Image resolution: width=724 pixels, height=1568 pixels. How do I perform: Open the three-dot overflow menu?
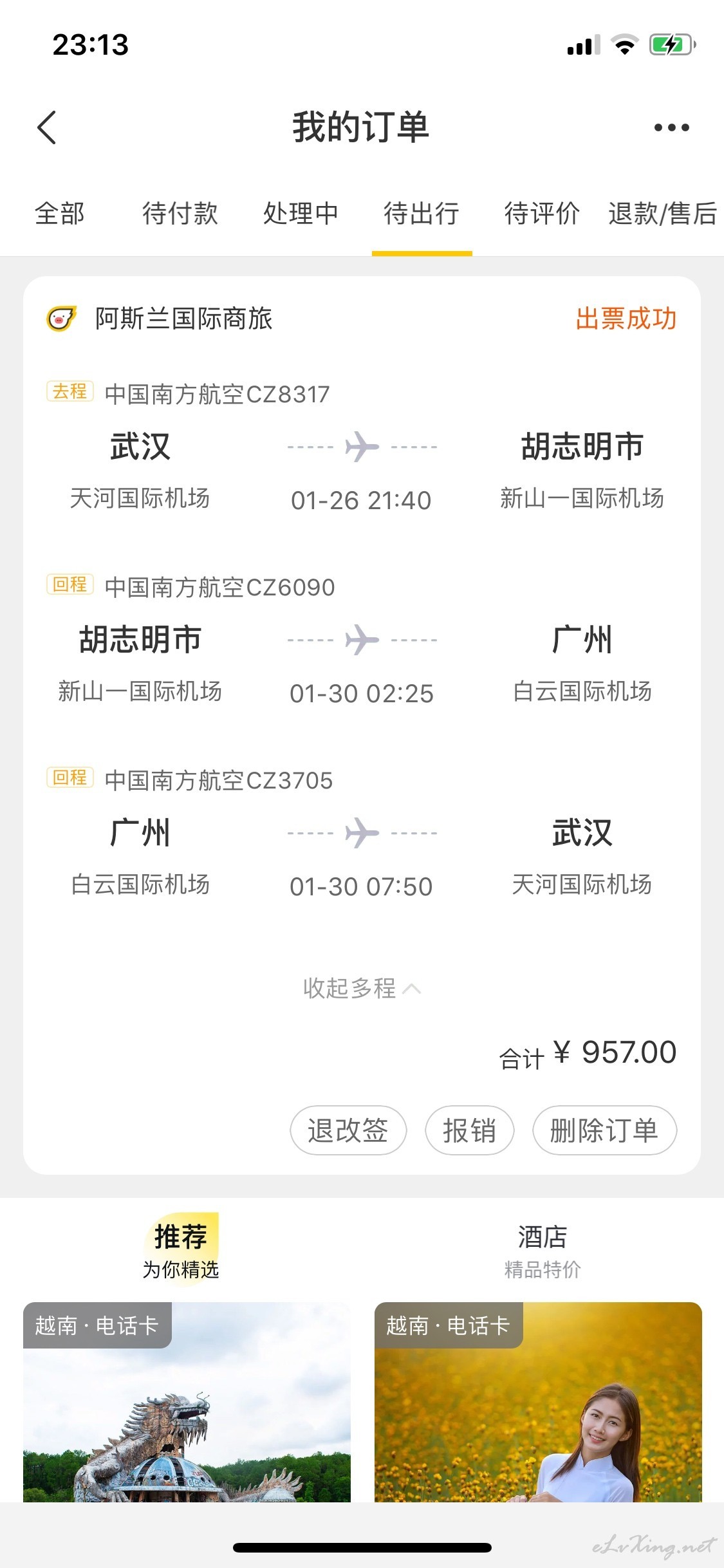(x=671, y=127)
